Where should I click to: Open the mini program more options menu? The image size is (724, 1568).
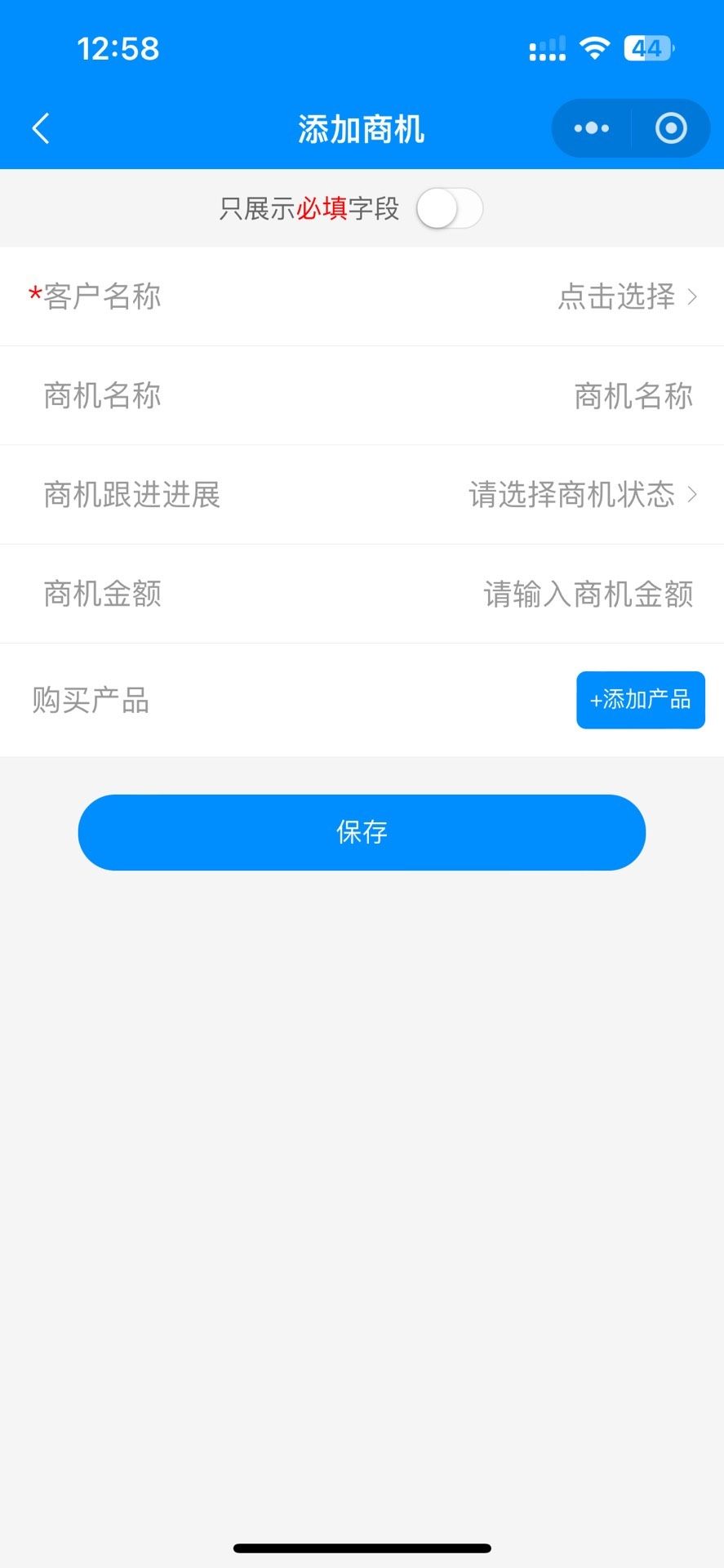(592, 128)
